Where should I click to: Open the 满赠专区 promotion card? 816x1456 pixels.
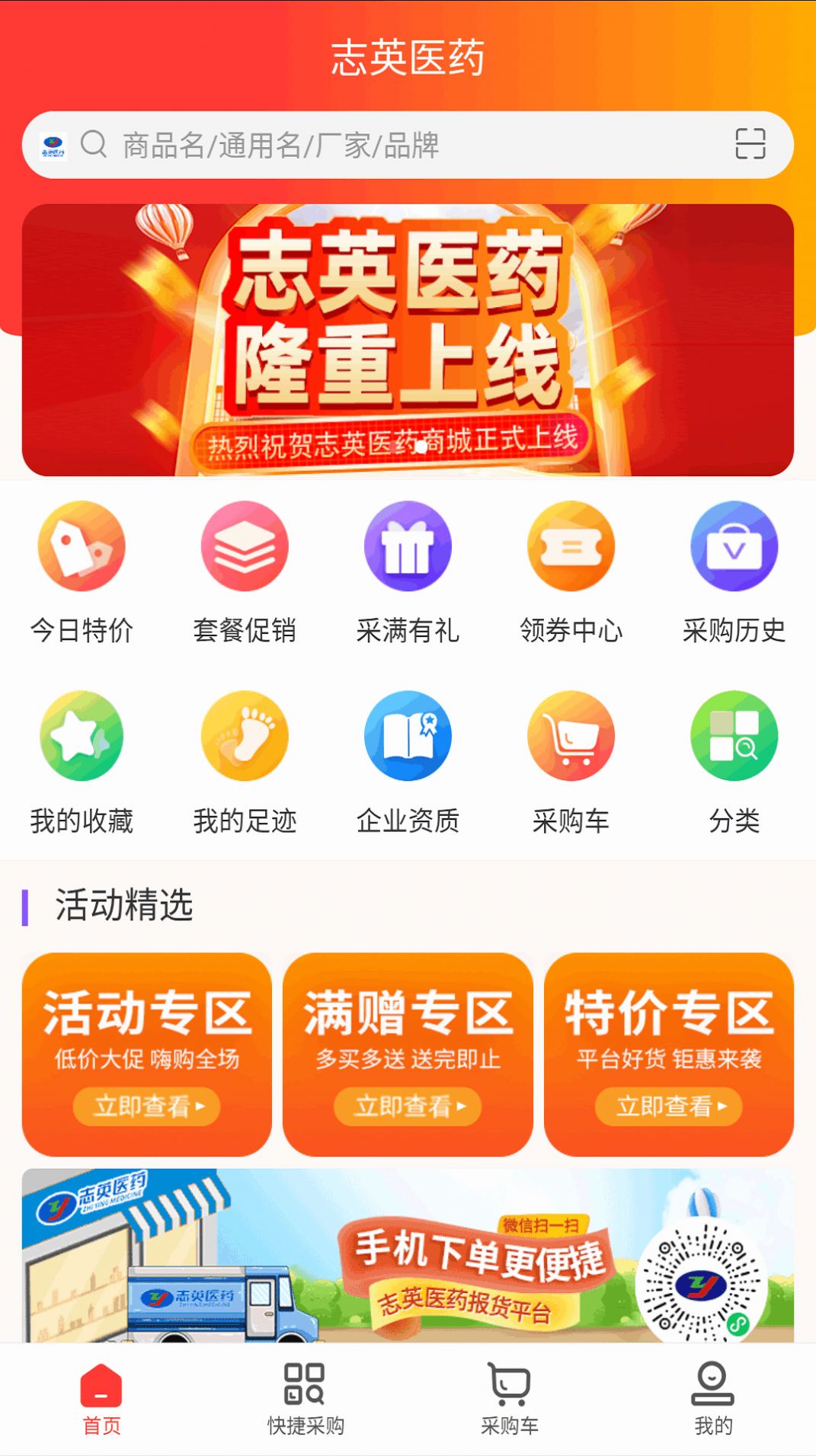point(406,1055)
